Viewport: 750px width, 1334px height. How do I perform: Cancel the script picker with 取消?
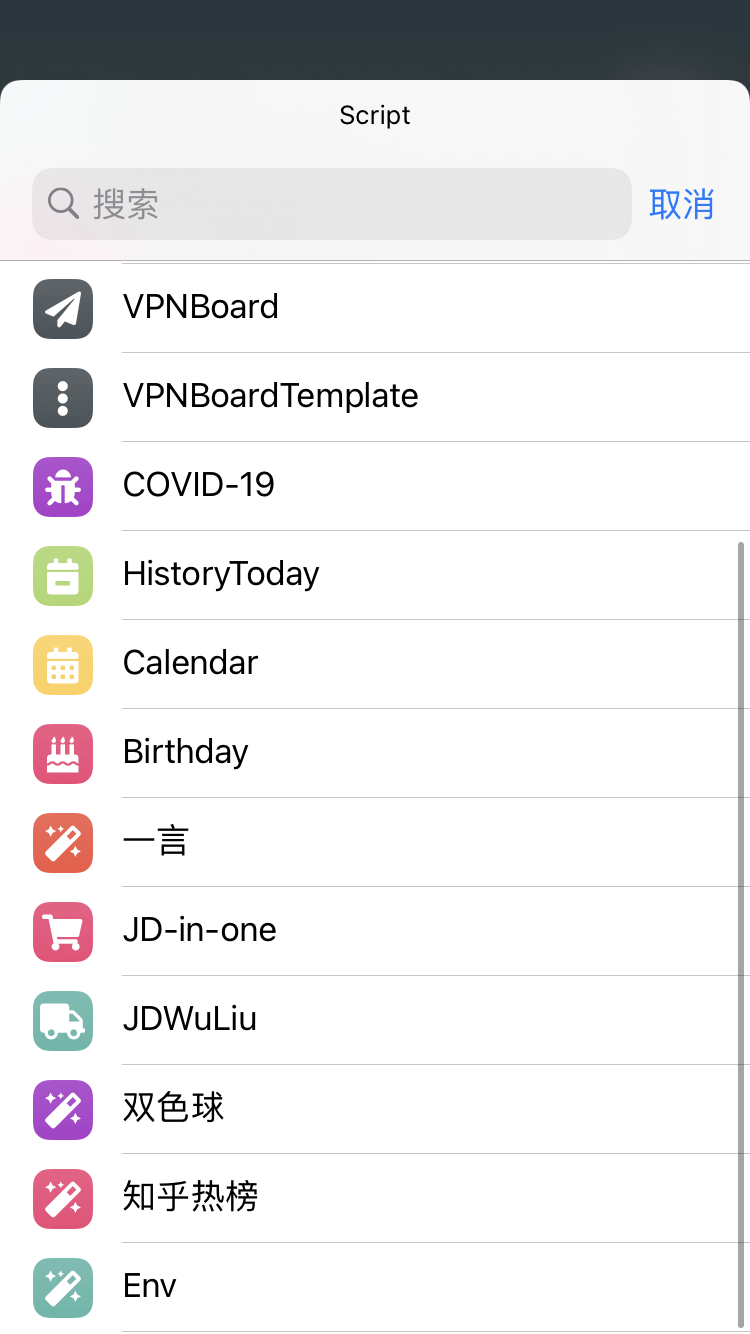click(x=681, y=204)
